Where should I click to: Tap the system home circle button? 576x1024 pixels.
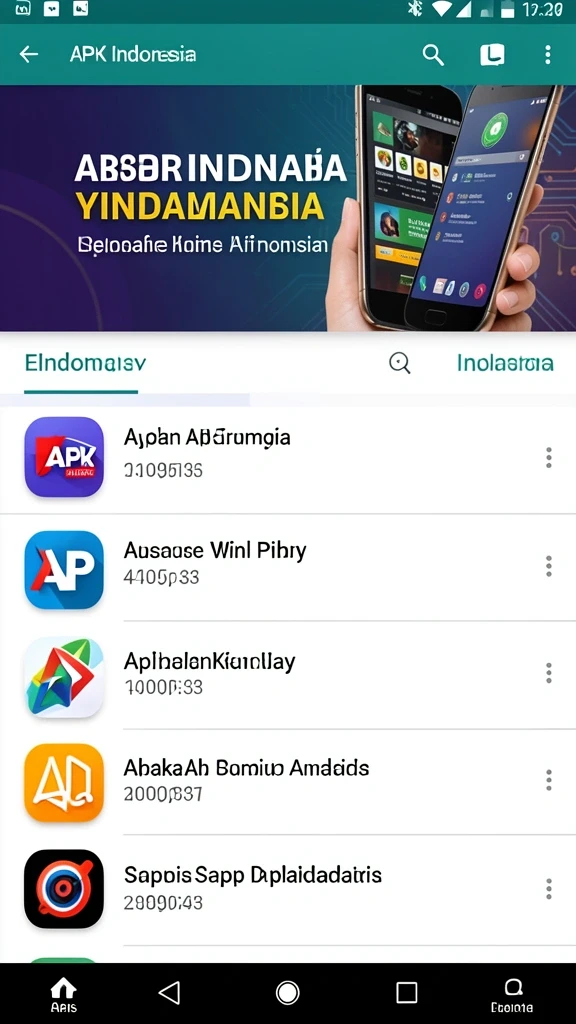pos(287,993)
